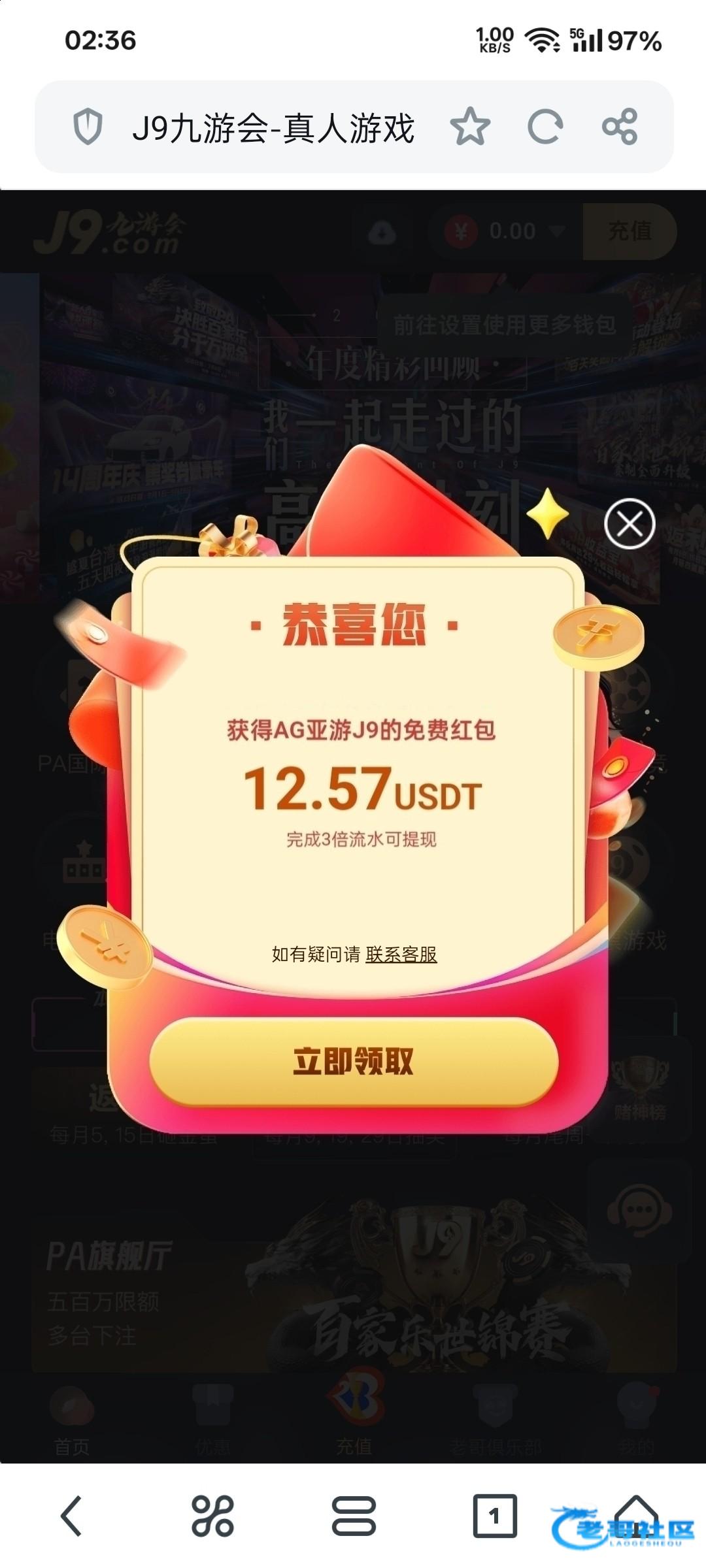Open the browser menu button
This screenshot has height=1568, width=706.
(354, 1516)
